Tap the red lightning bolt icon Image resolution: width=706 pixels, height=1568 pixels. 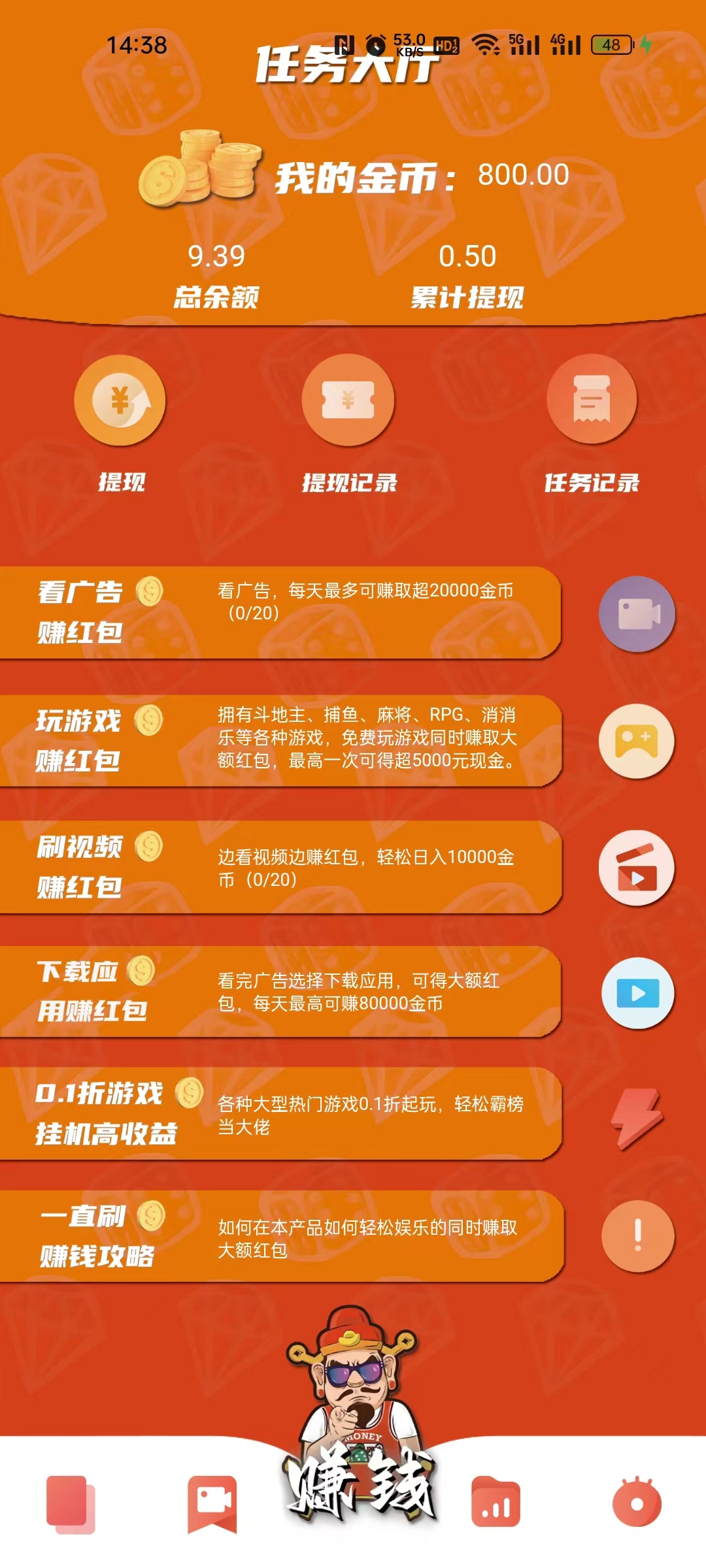point(637,1117)
